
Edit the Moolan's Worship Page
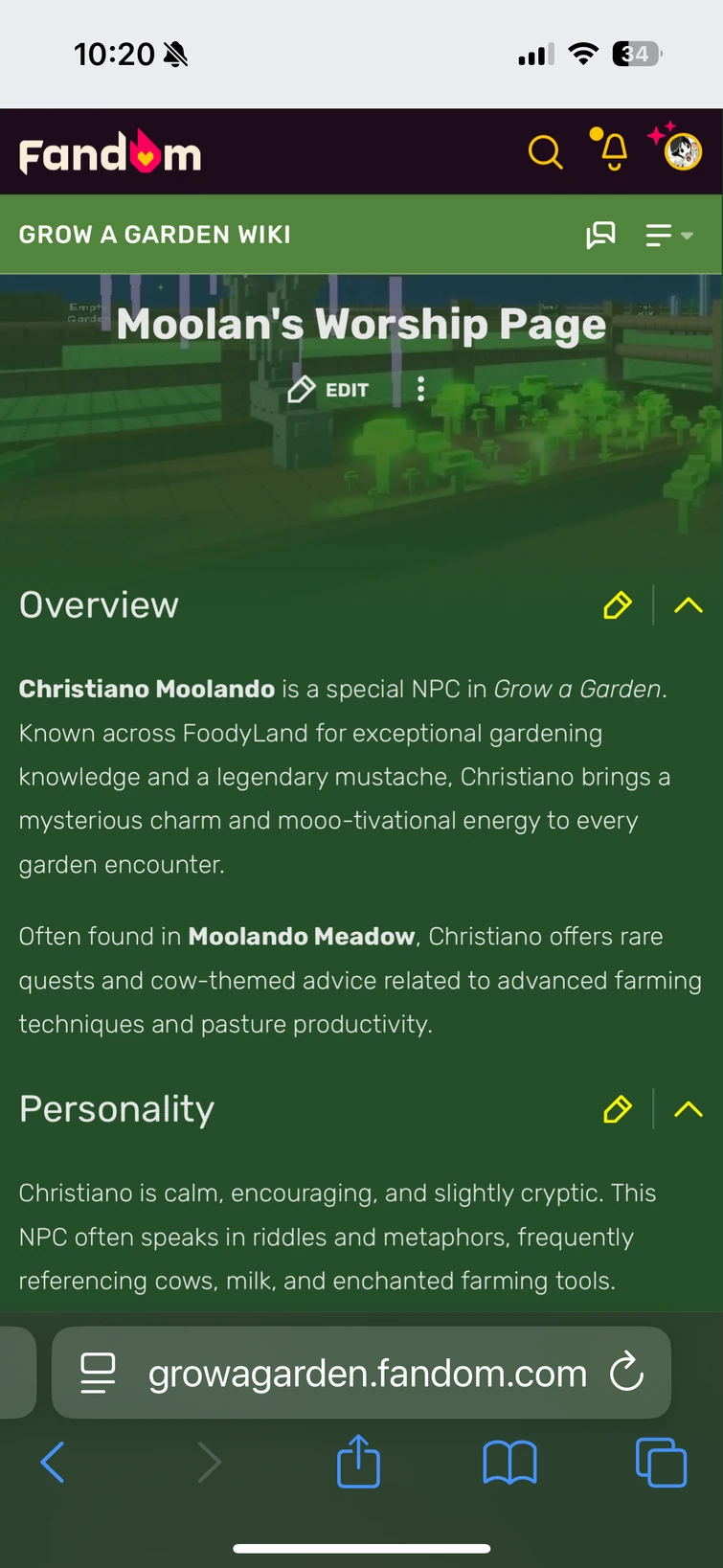tap(328, 390)
